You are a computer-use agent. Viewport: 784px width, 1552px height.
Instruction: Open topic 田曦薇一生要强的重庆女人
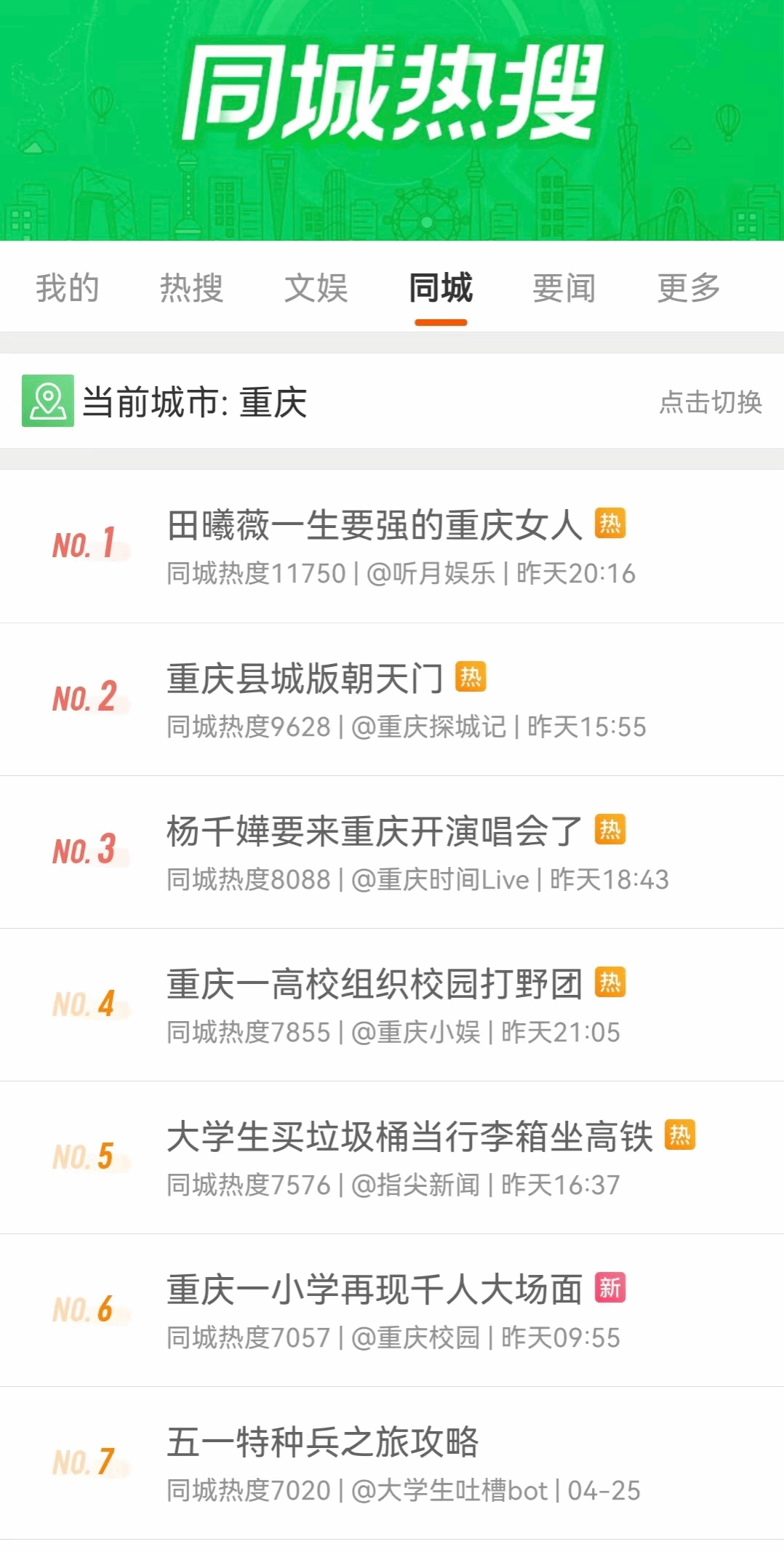point(375,526)
